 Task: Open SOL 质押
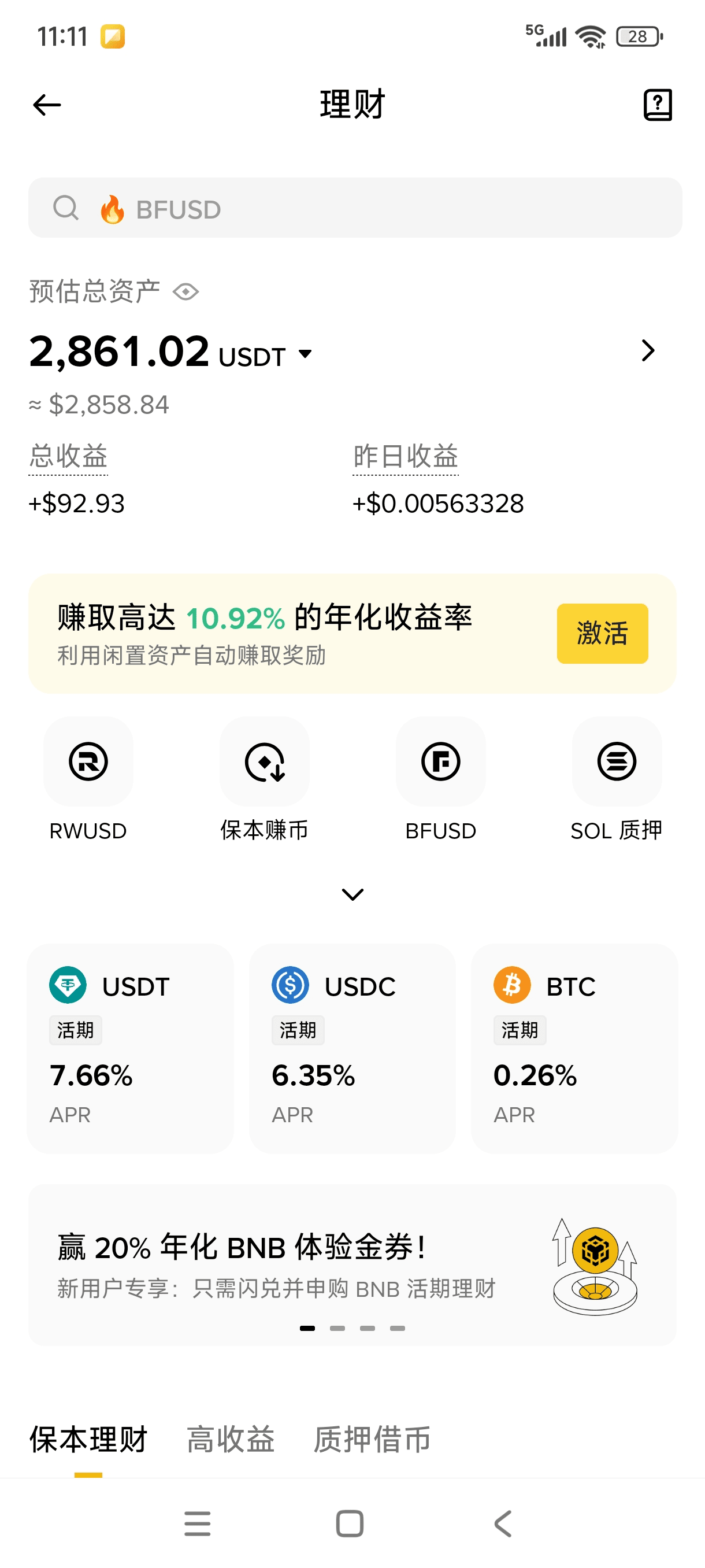(616, 762)
